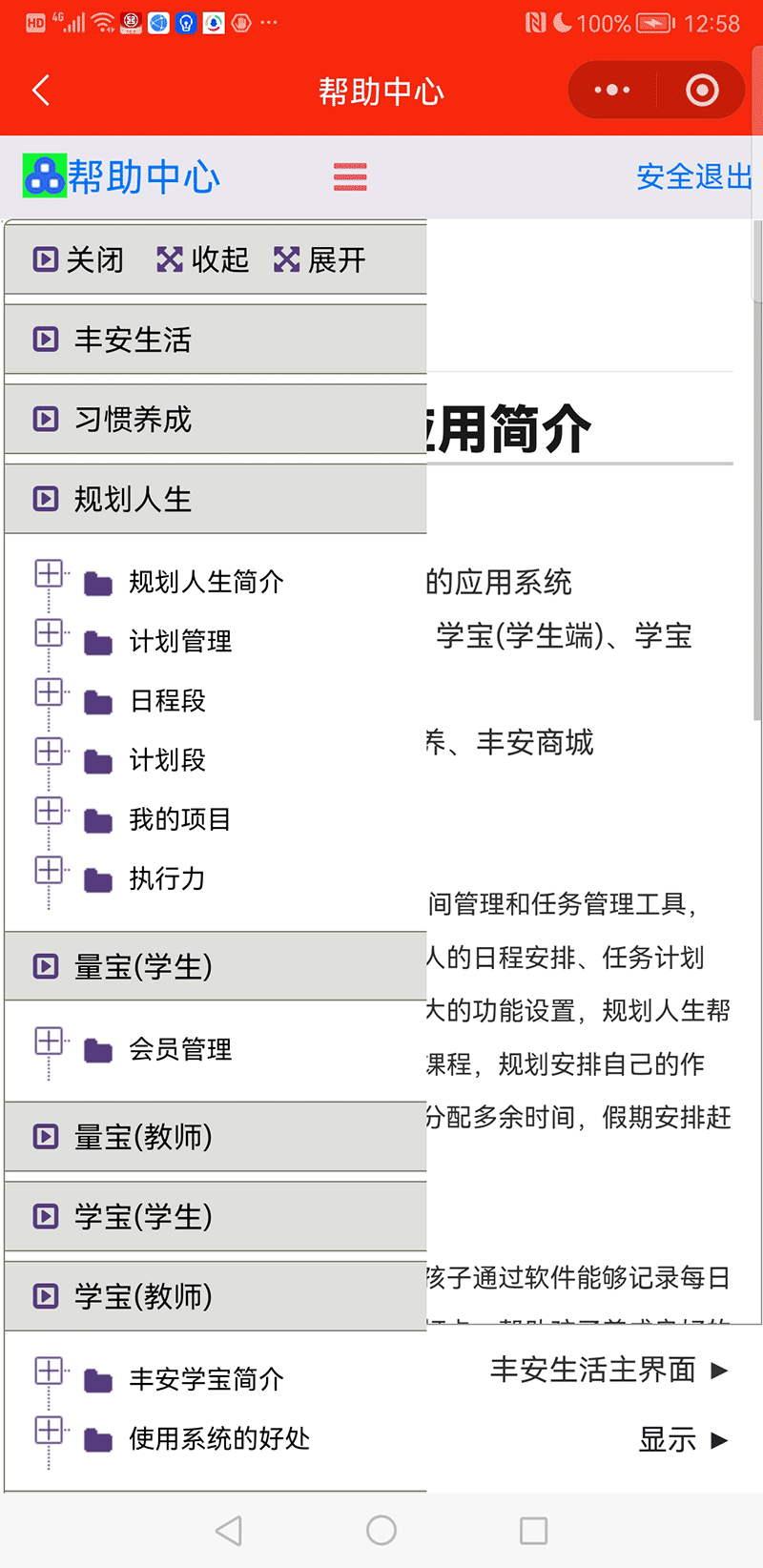This screenshot has width=763, height=1568.
Task: Open the 规划人生简介 folder
Action: click(206, 582)
